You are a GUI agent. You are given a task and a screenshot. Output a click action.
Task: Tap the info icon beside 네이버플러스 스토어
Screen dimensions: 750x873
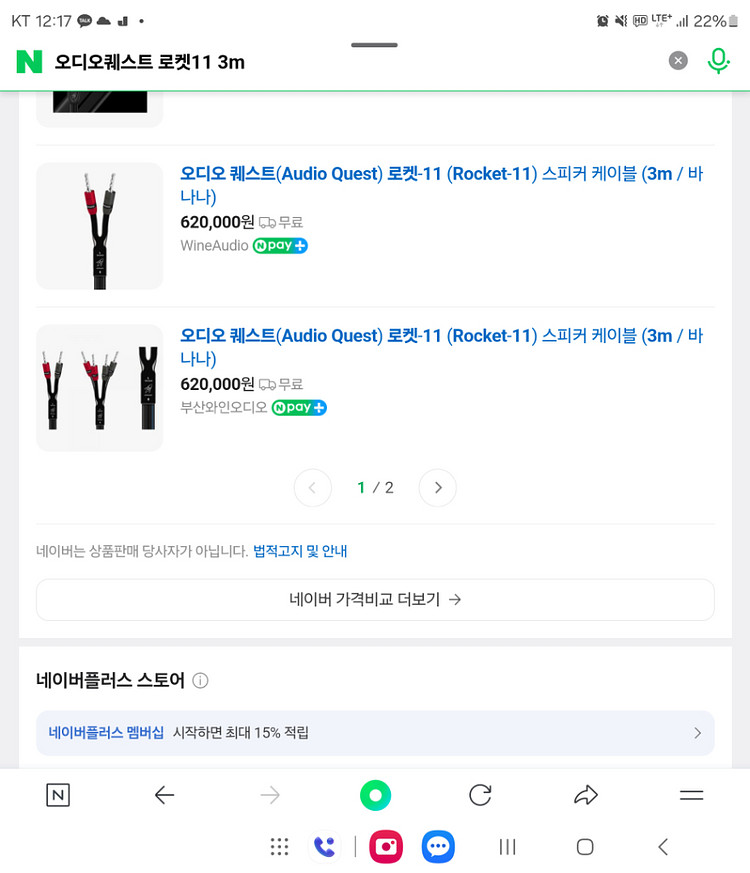coord(200,680)
